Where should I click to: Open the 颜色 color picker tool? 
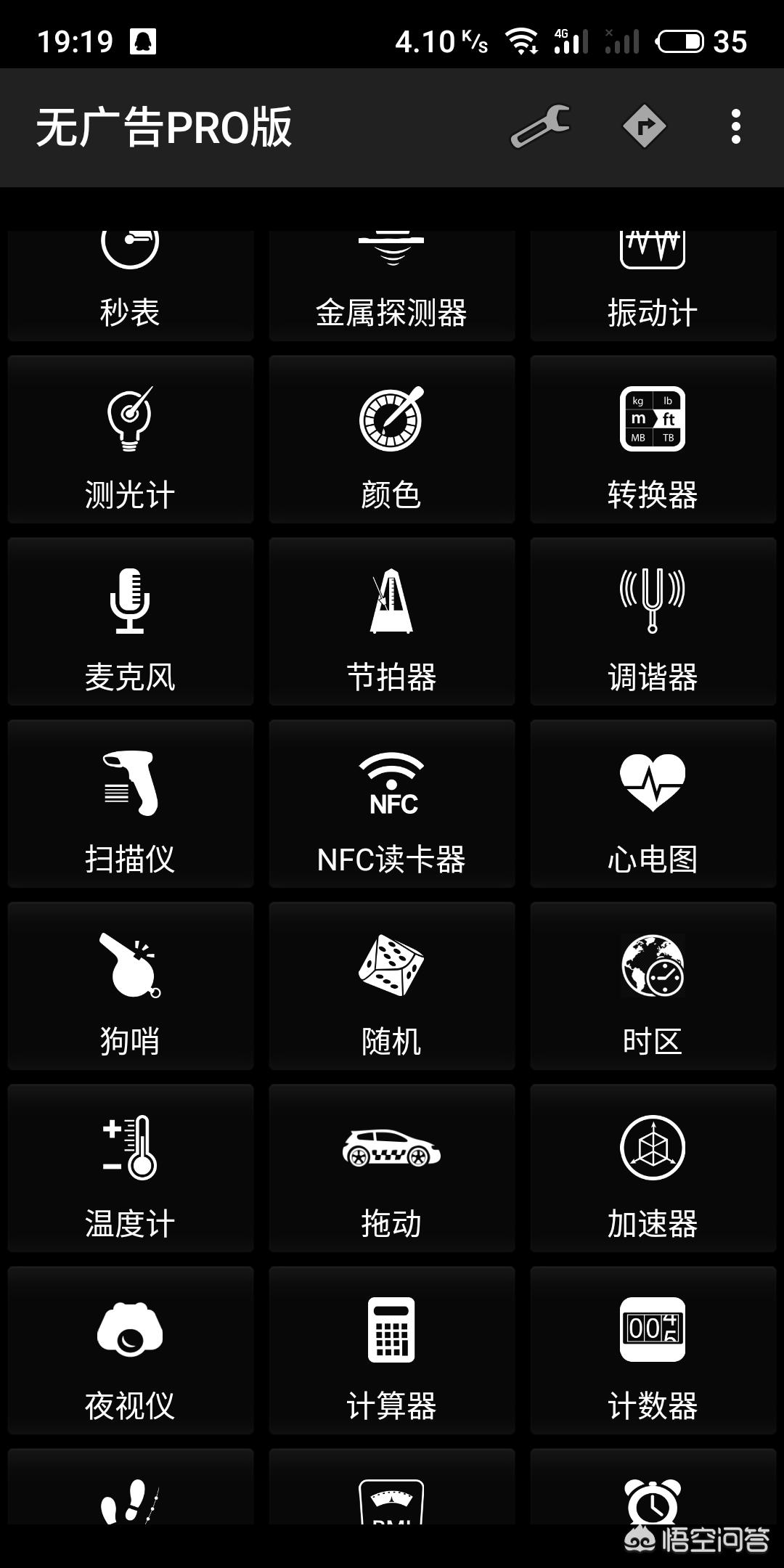392,439
